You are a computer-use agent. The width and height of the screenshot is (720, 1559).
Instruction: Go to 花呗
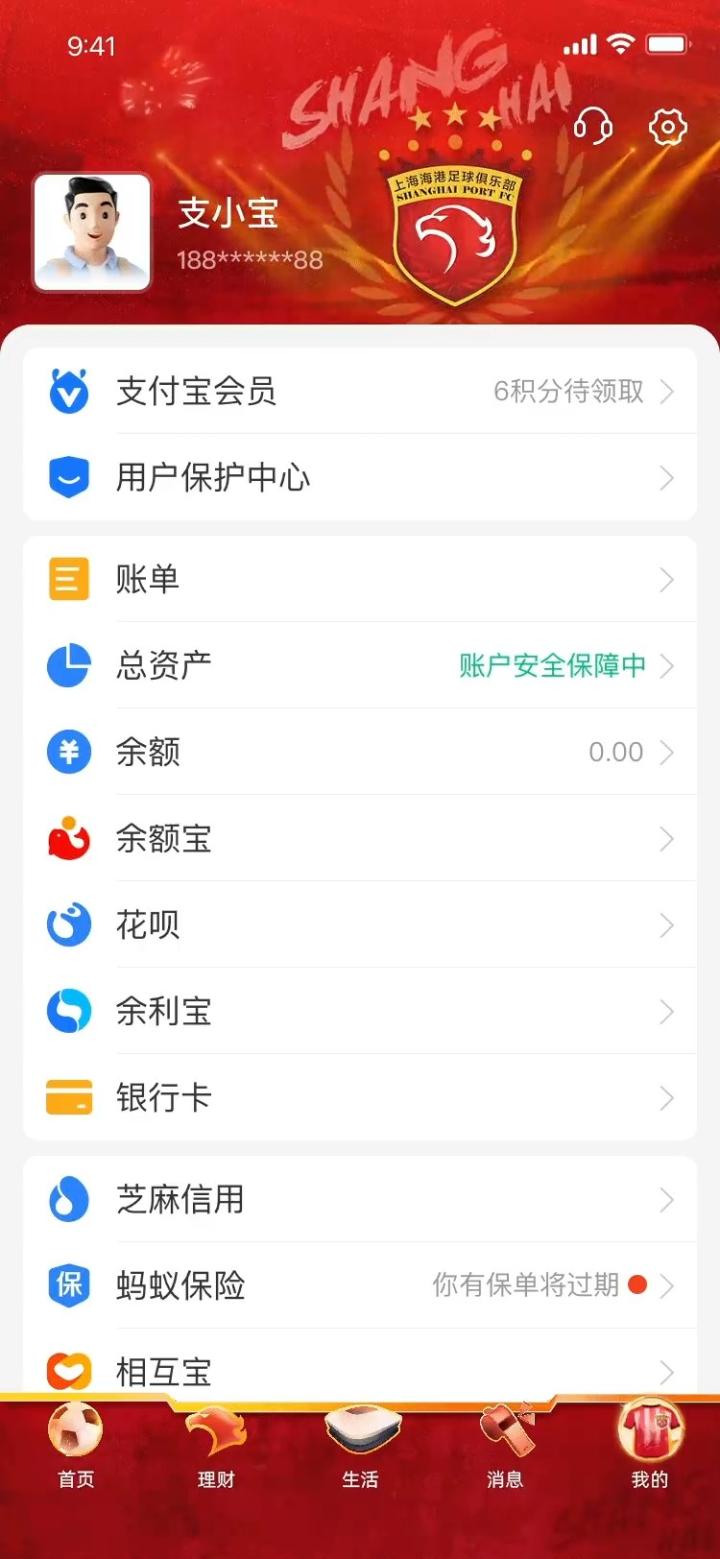click(x=360, y=925)
